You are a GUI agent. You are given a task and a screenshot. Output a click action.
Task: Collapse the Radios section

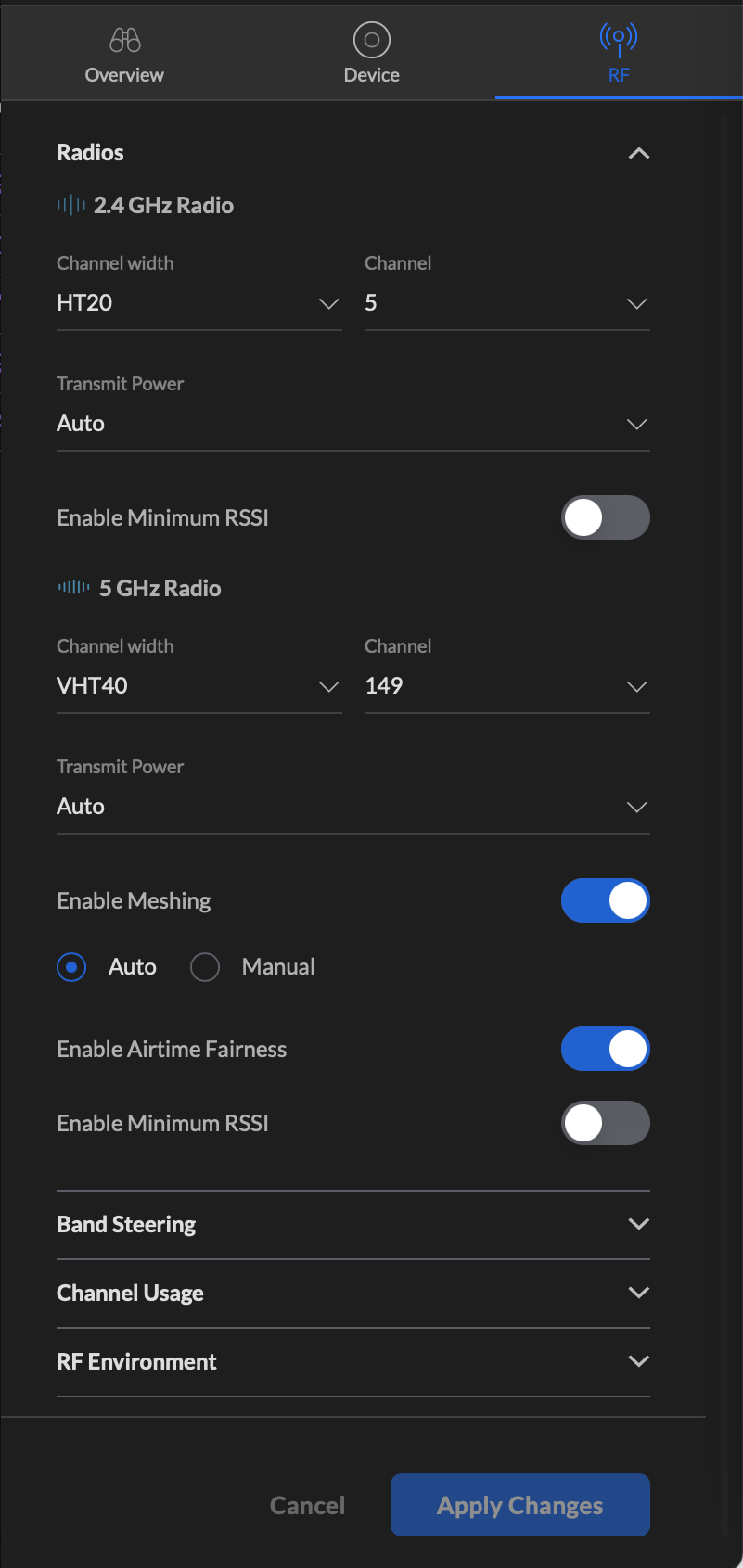pos(638,153)
